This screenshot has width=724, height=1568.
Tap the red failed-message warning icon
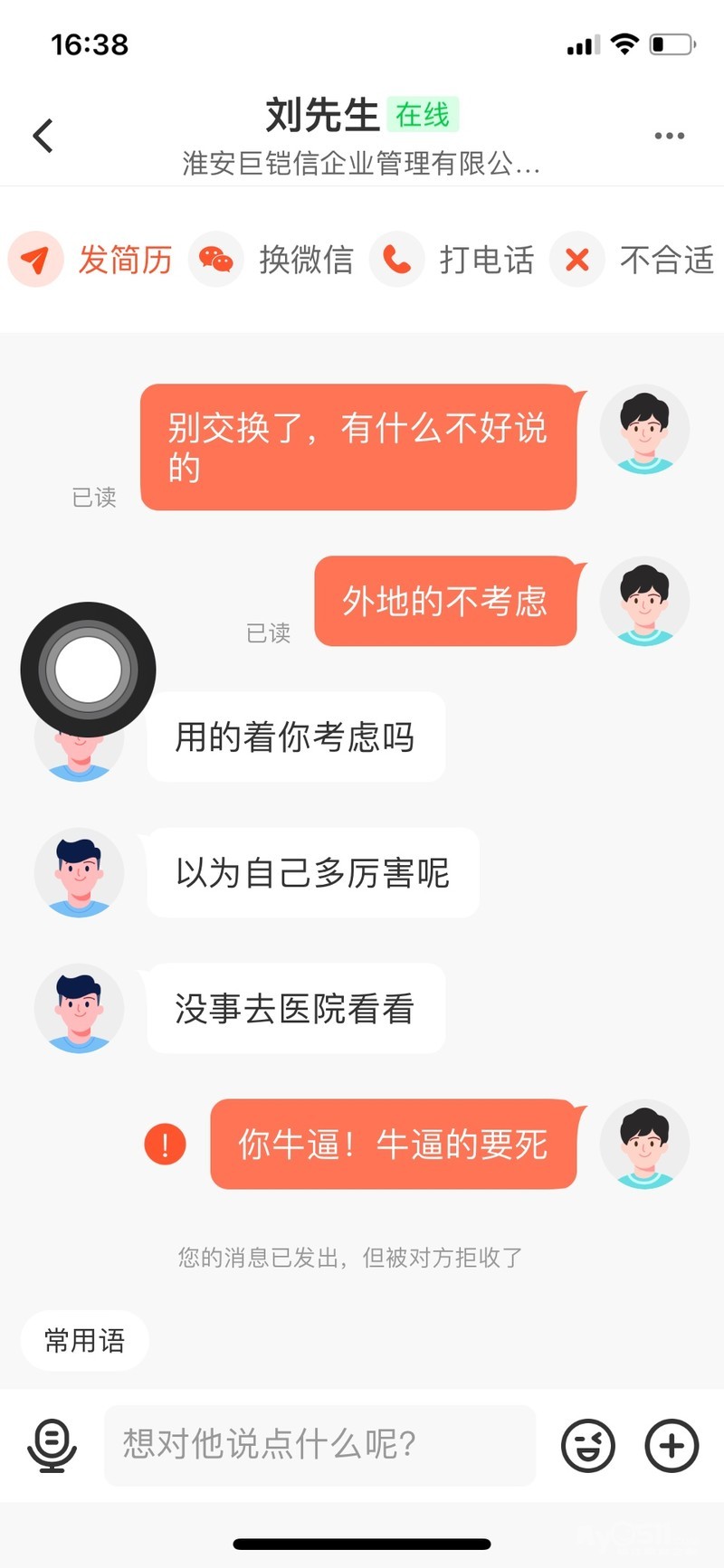tap(165, 1144)
